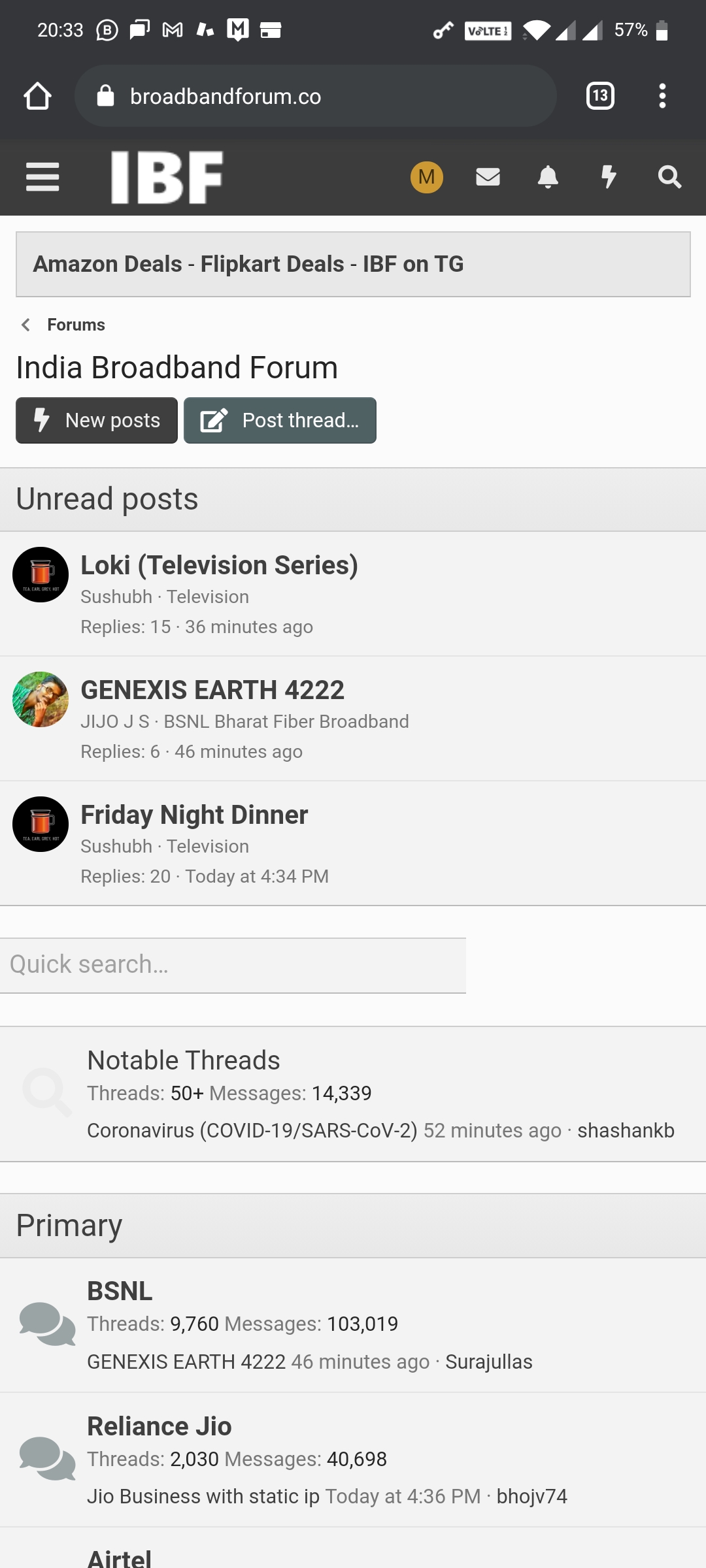Viewport: 706px width, 1568px height.
Task: Tap the browser address bar
Action: click(x=315, y=96)
